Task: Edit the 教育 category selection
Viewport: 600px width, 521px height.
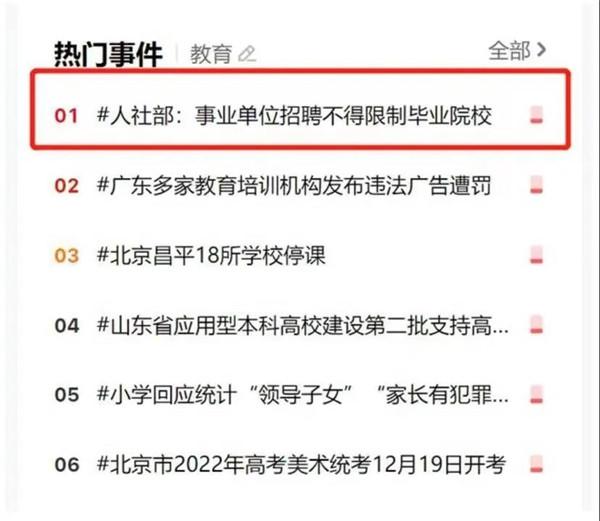Action: click(x=247, y=54)
